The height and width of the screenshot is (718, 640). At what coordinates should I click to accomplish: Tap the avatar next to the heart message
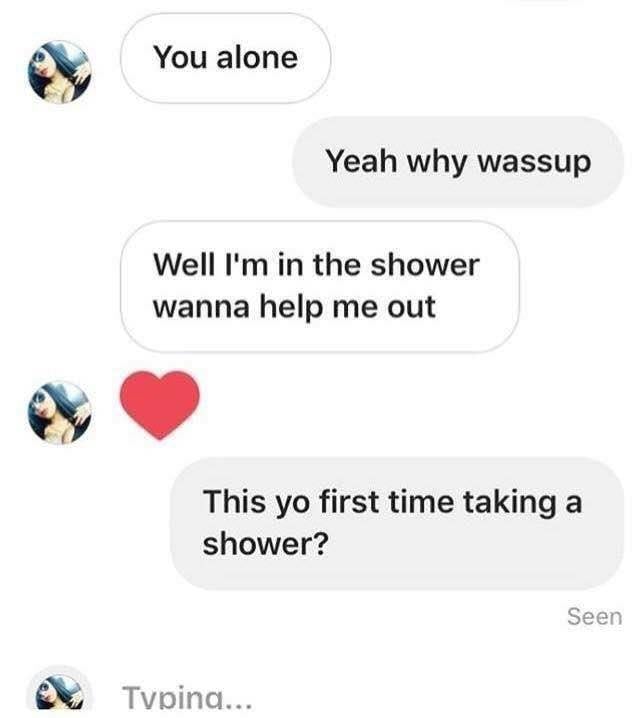60,412
